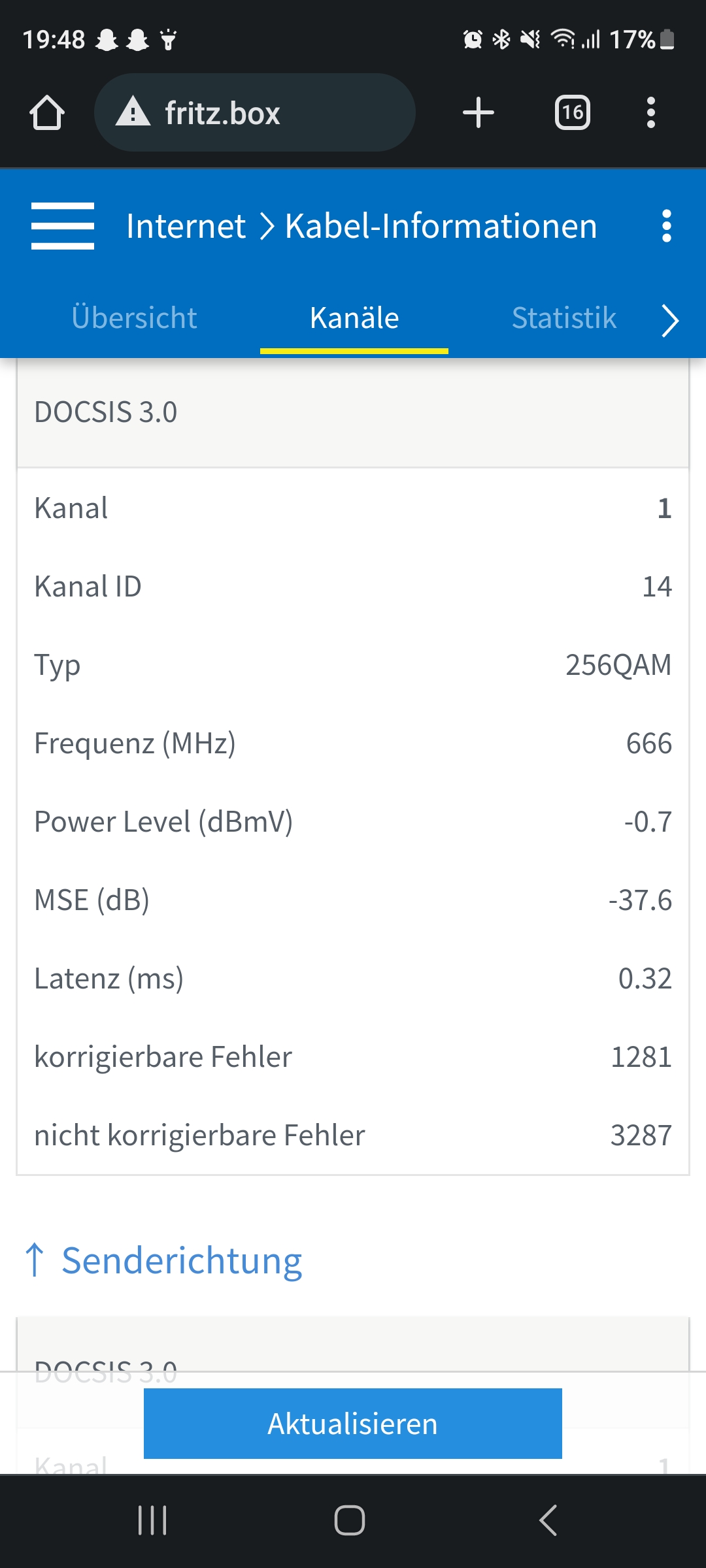Image resolution: width=706 pixels, height=1568 pixels.
Task: Open a new browser tab with the plus icon
Action: 478,112
